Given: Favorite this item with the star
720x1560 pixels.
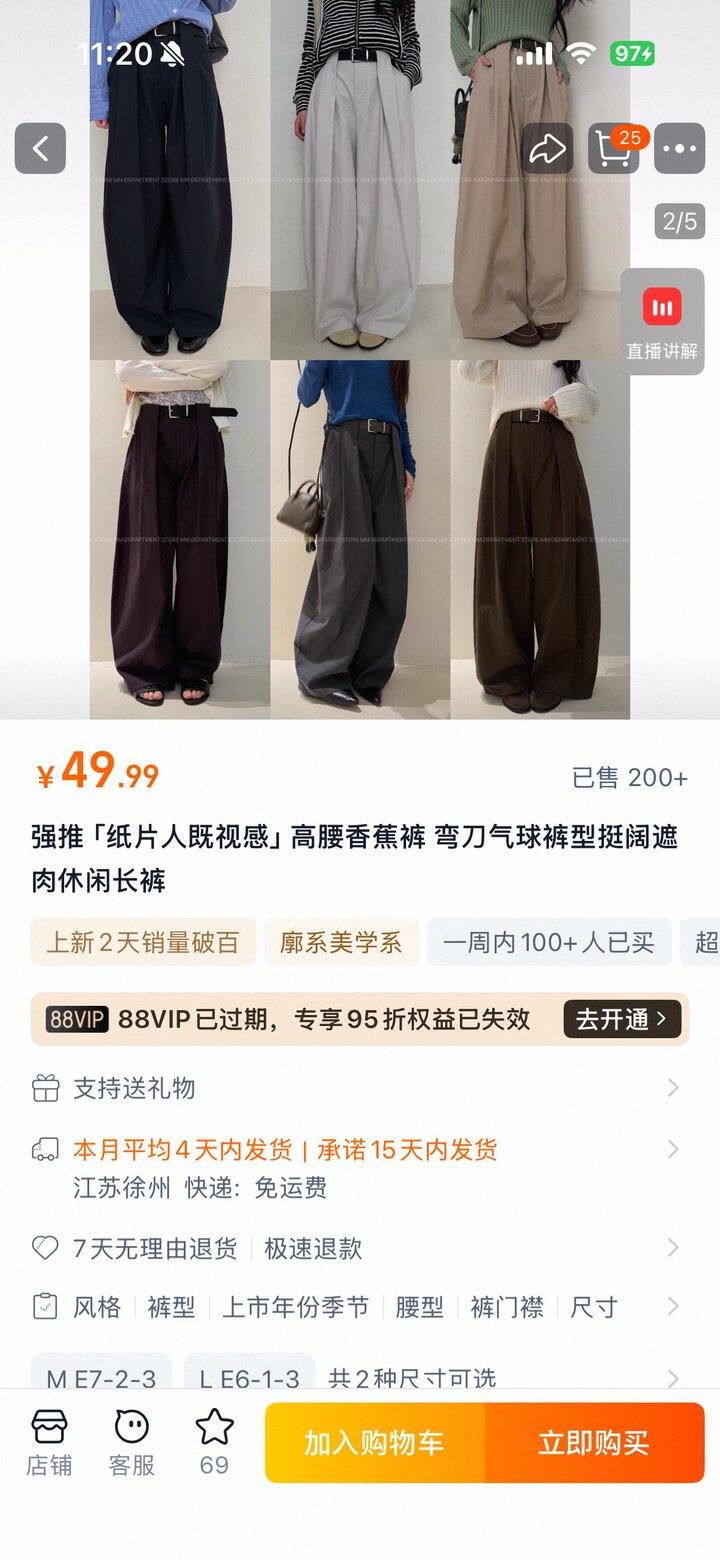Looking at the screenshot, I should click(214, 1443).
